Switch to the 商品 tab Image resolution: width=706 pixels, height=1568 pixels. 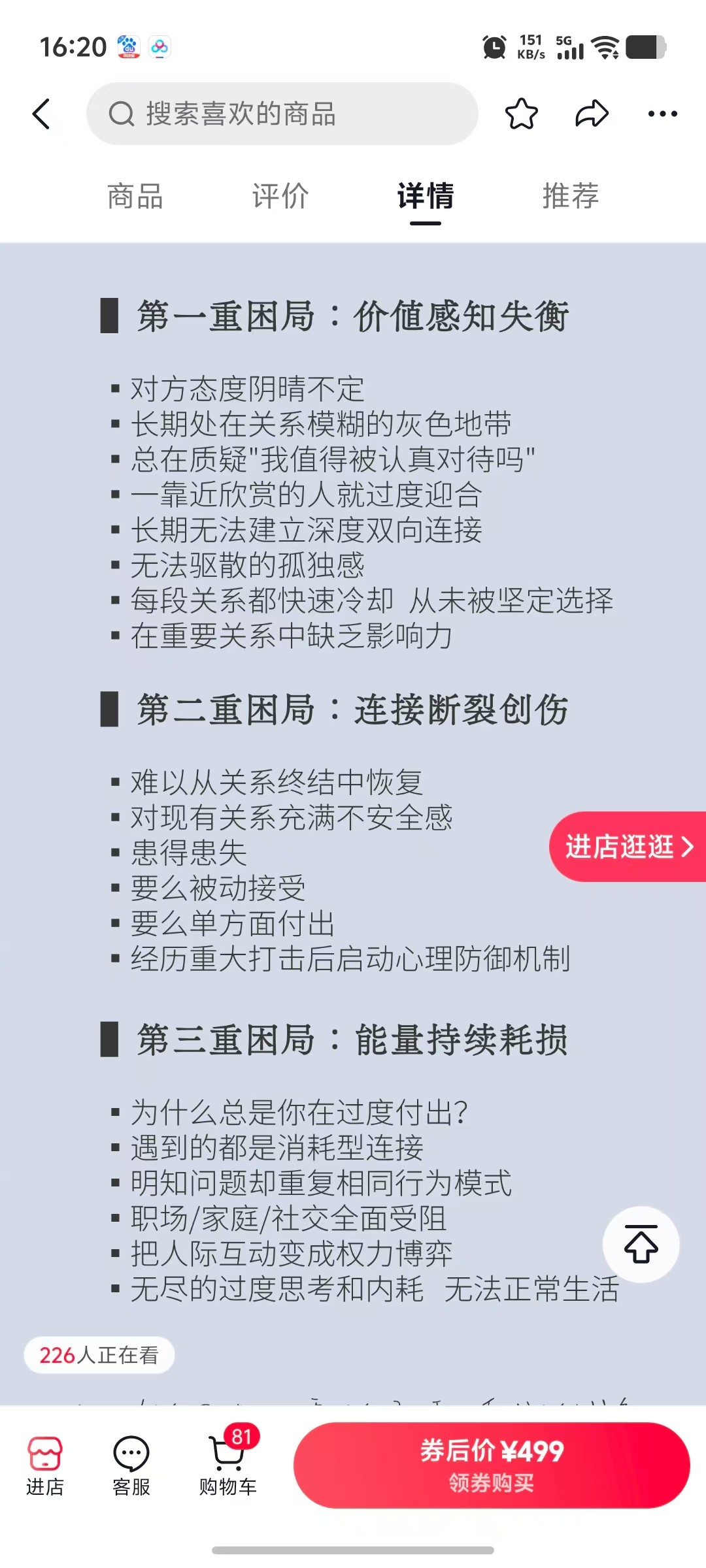(x=135, y=196)
